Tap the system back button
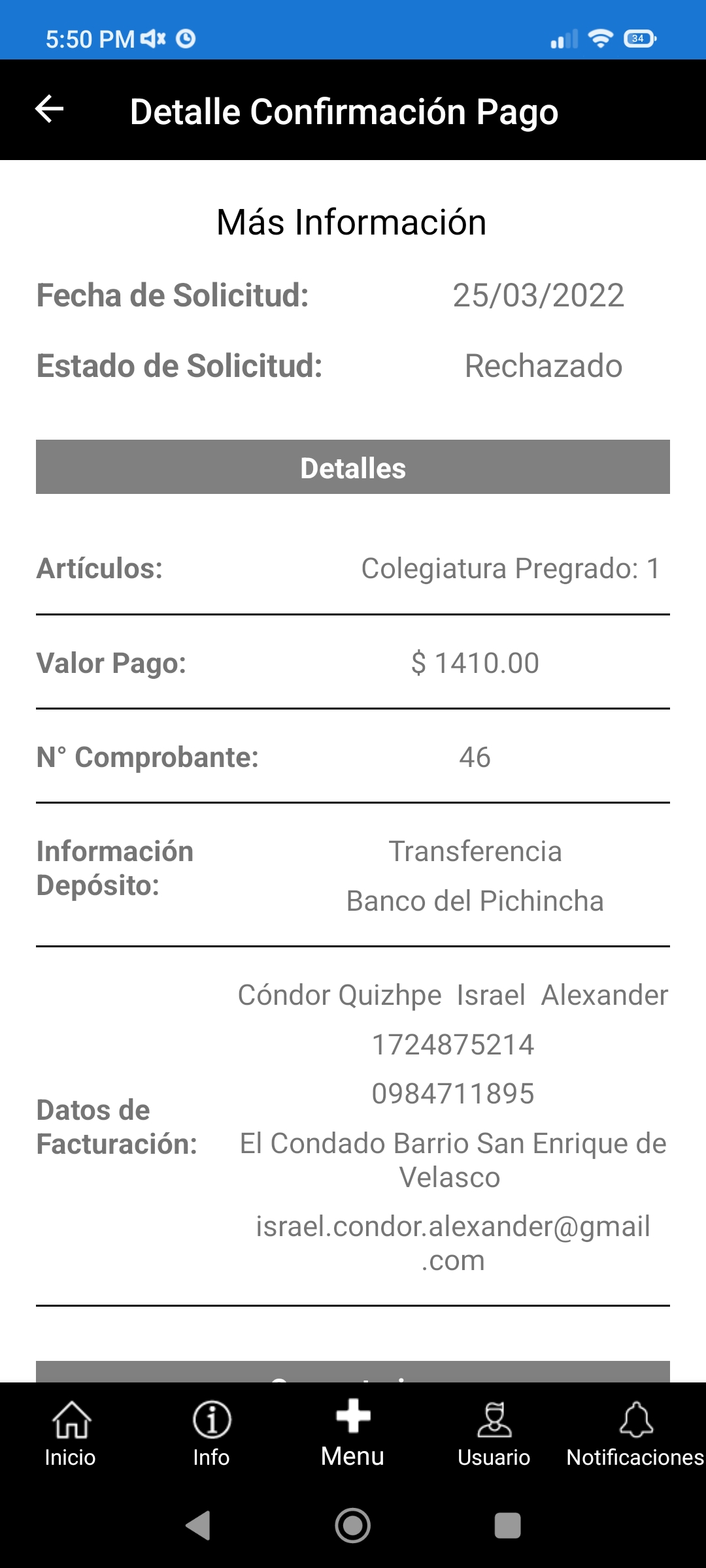Image resolution: width=706 pixels, height=1568 pixels. tap(198, 1526)
